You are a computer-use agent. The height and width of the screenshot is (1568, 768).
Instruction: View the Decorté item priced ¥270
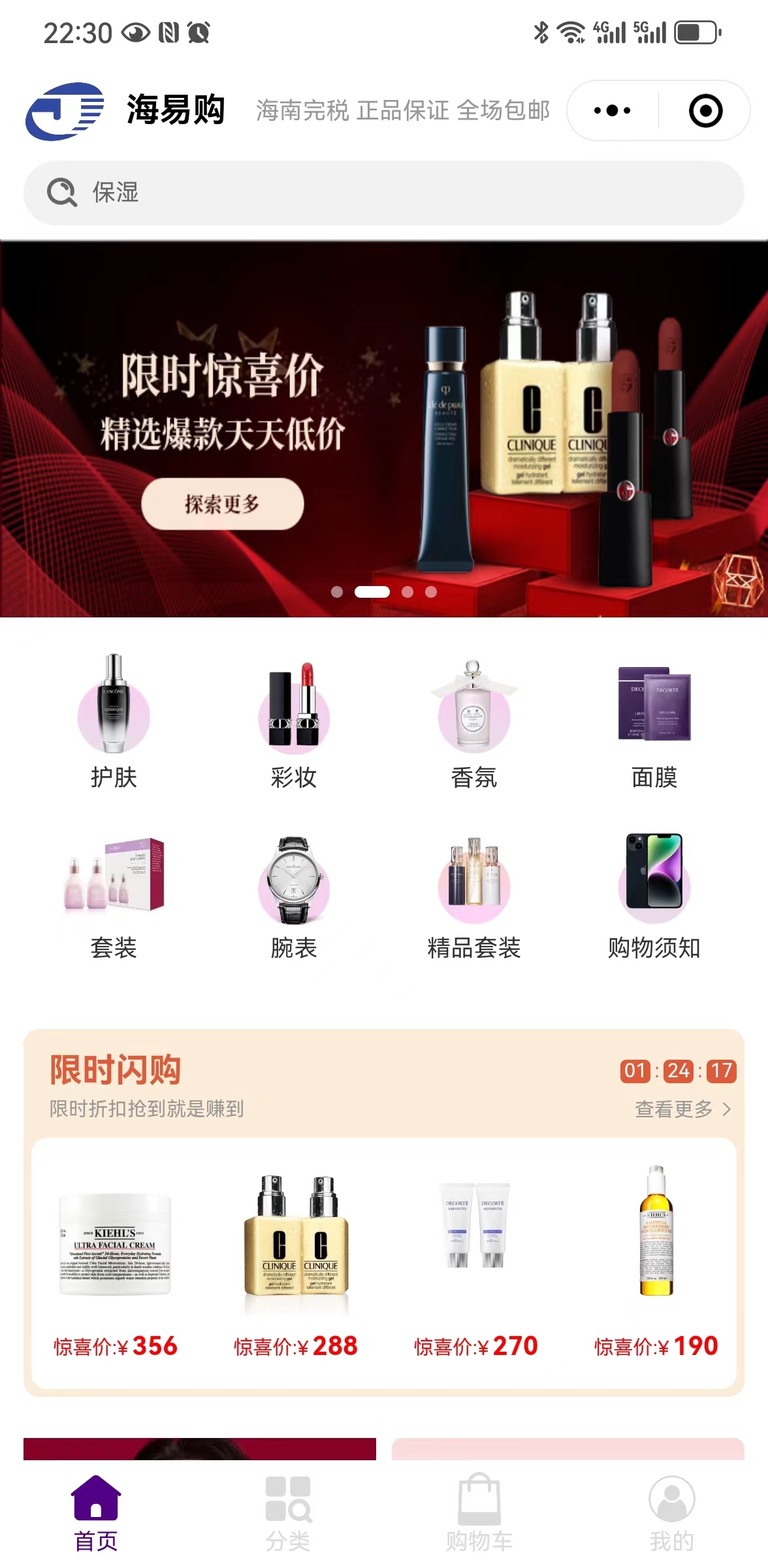[x=475, y=1261]
